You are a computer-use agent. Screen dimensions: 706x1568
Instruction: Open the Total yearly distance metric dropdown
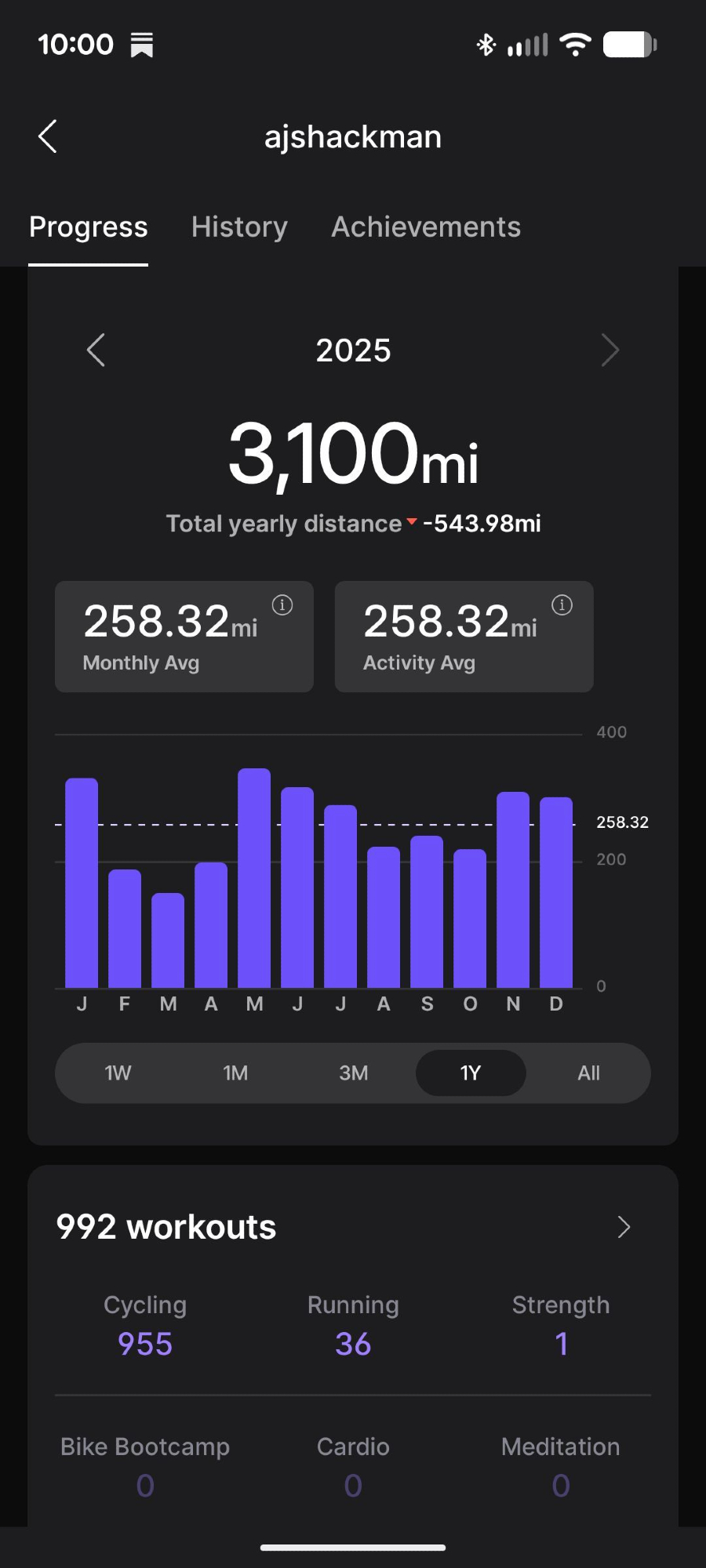[291, 524]
